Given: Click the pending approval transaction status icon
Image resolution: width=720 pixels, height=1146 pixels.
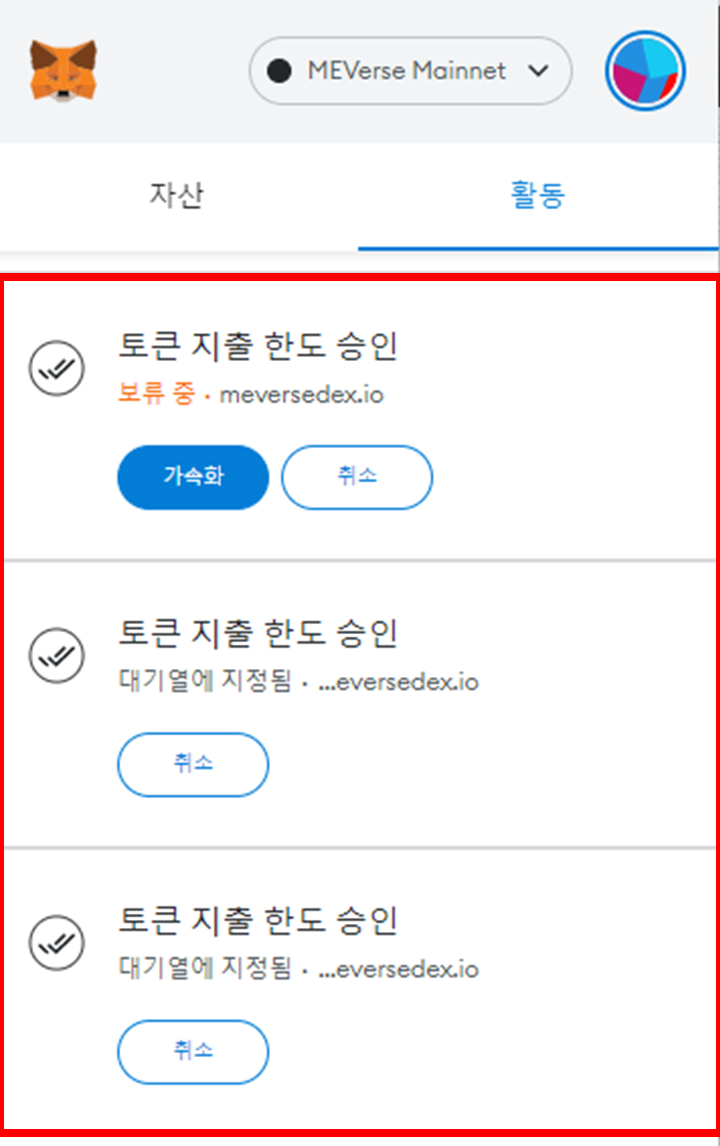Looking at the screenshot, I should pos(57,367).
